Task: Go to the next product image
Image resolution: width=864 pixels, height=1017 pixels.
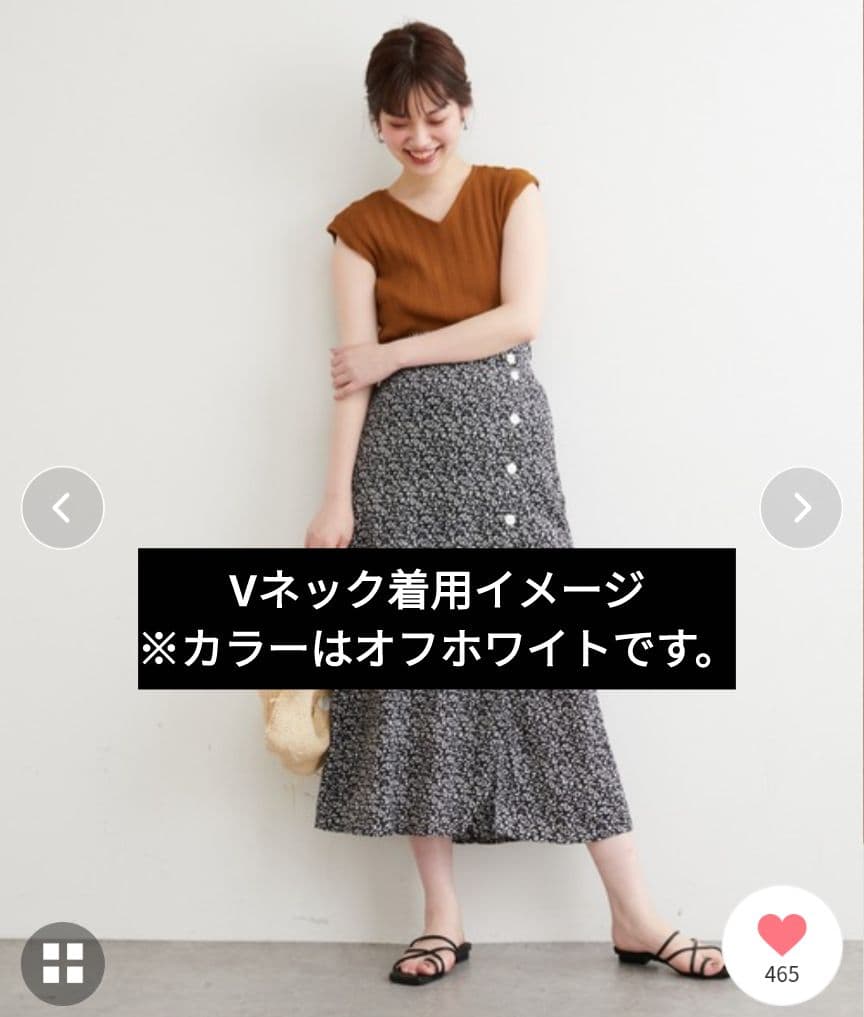Action: point(801,508)
